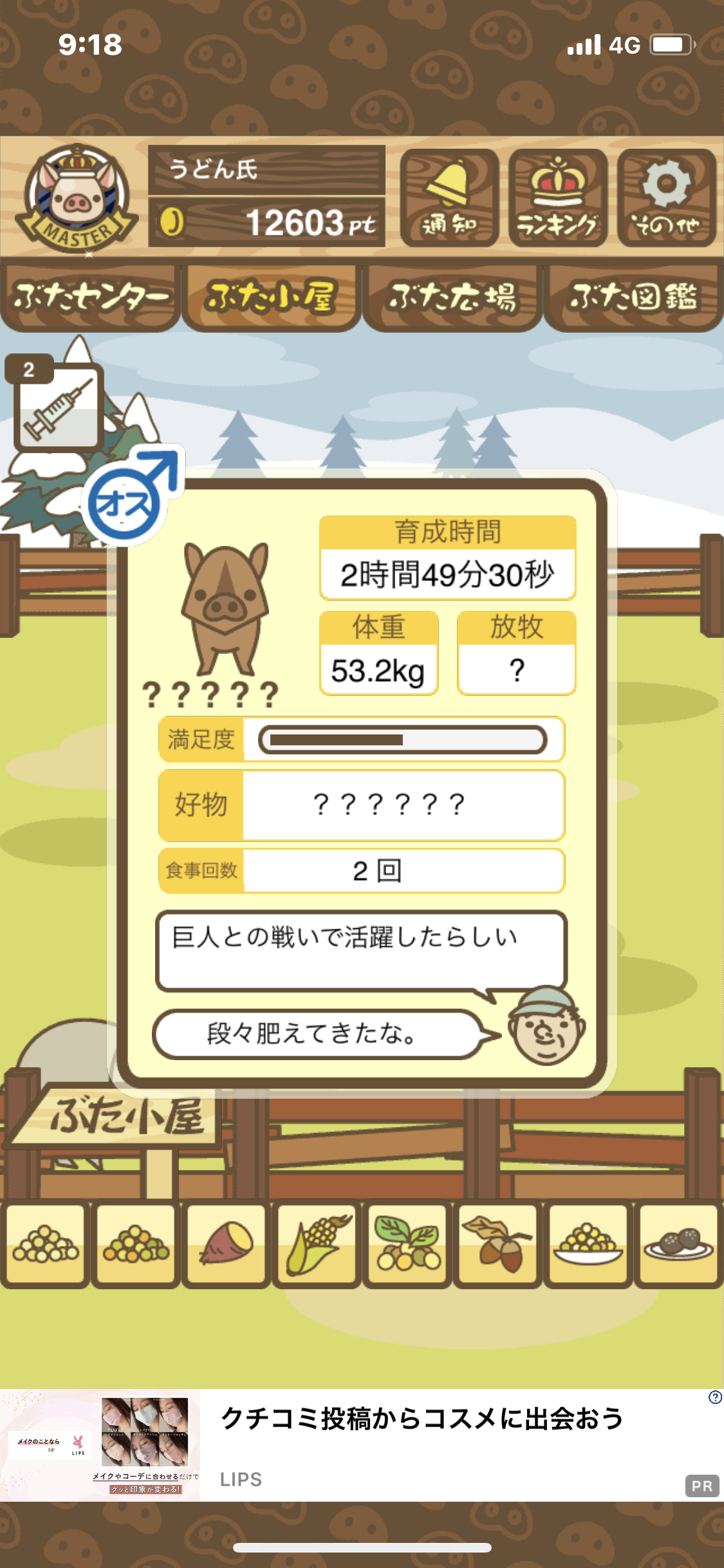Switch to the ぶたセンター tab

tap(90, 297)
